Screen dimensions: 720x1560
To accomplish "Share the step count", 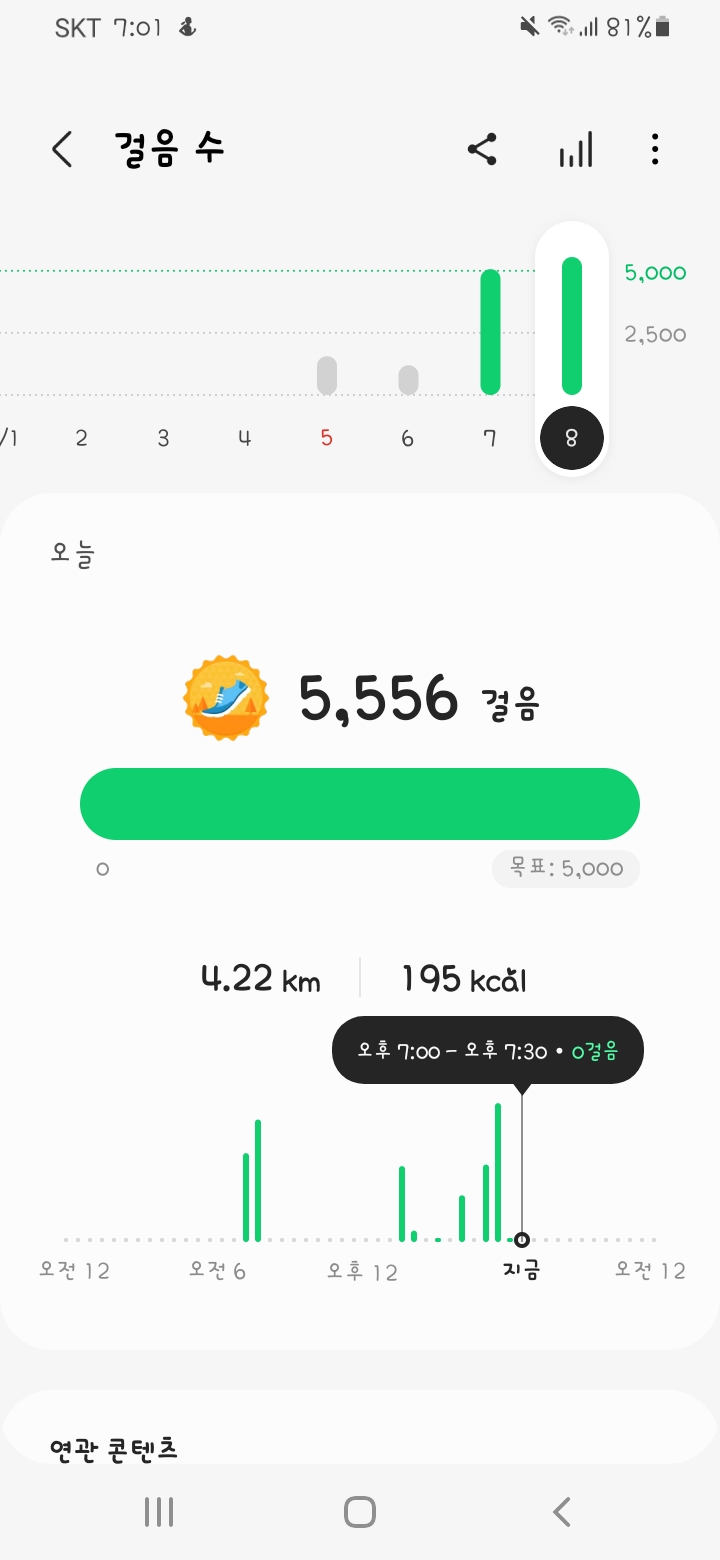I will click(482, 150).
